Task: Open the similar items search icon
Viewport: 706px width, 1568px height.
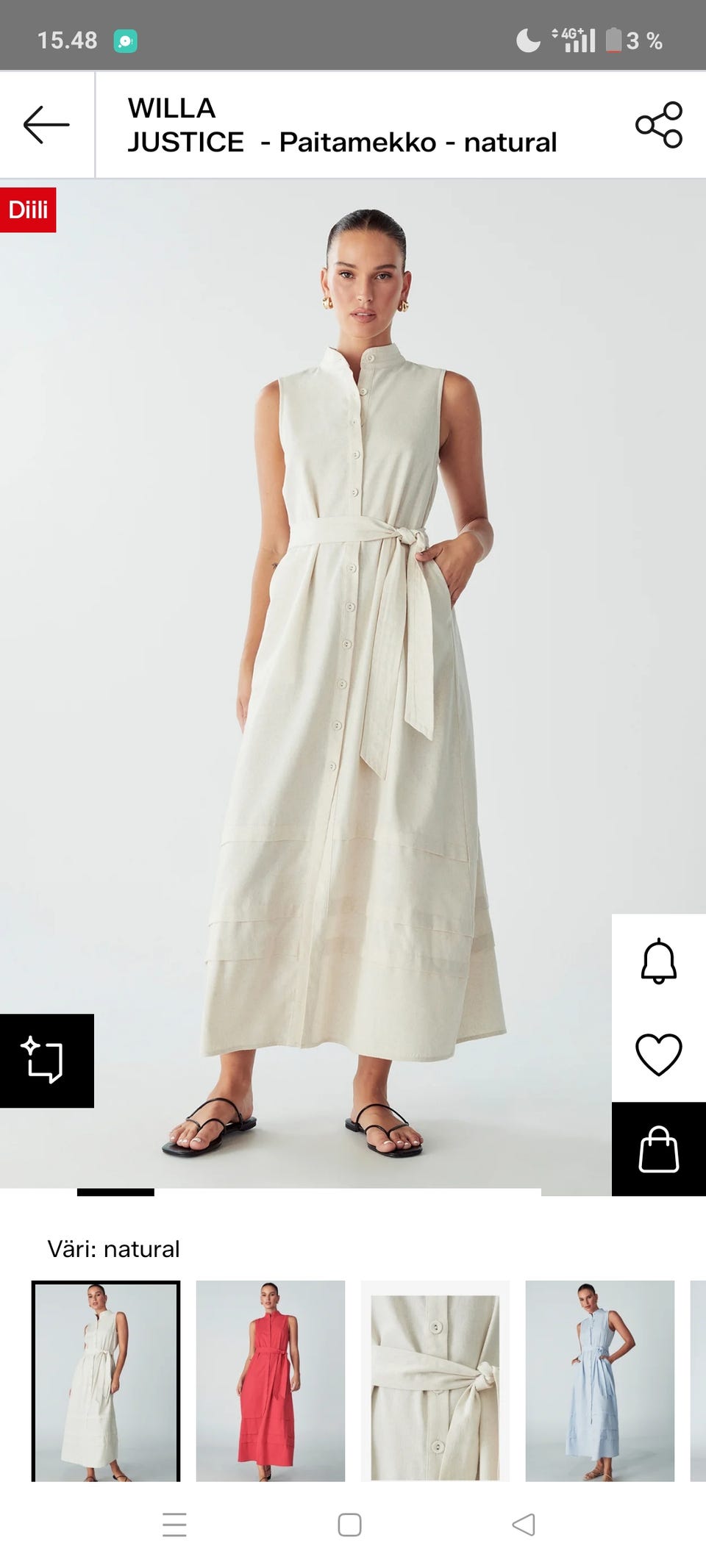Action: coord(46,1060)
